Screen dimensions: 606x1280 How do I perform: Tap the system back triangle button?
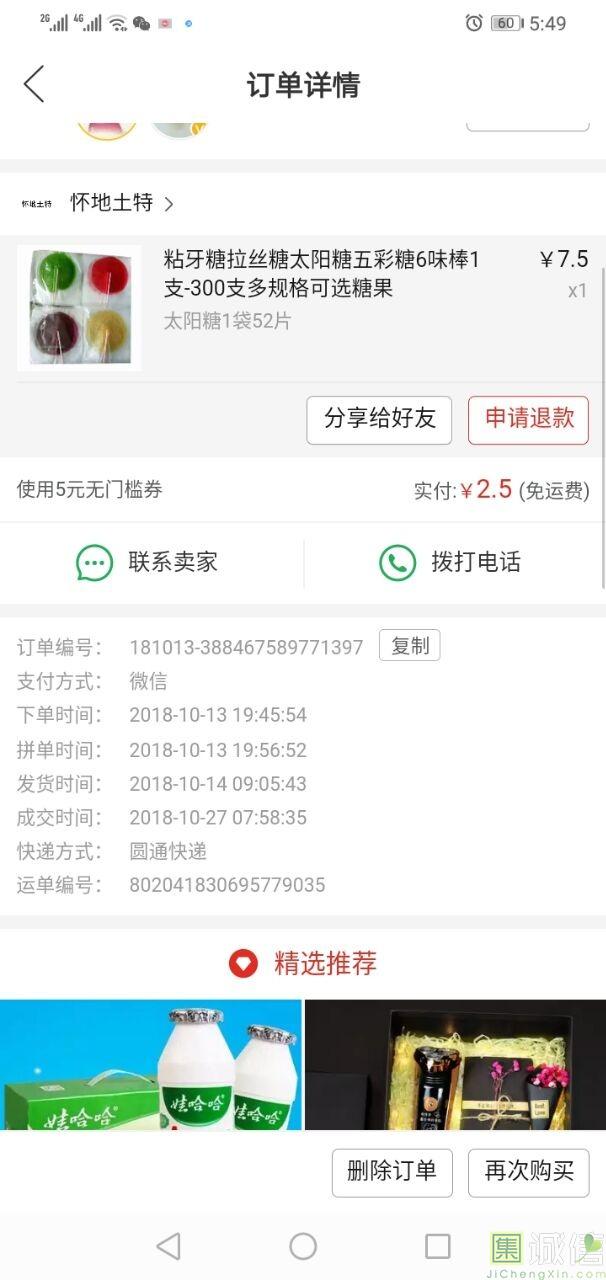(168, 1246)
